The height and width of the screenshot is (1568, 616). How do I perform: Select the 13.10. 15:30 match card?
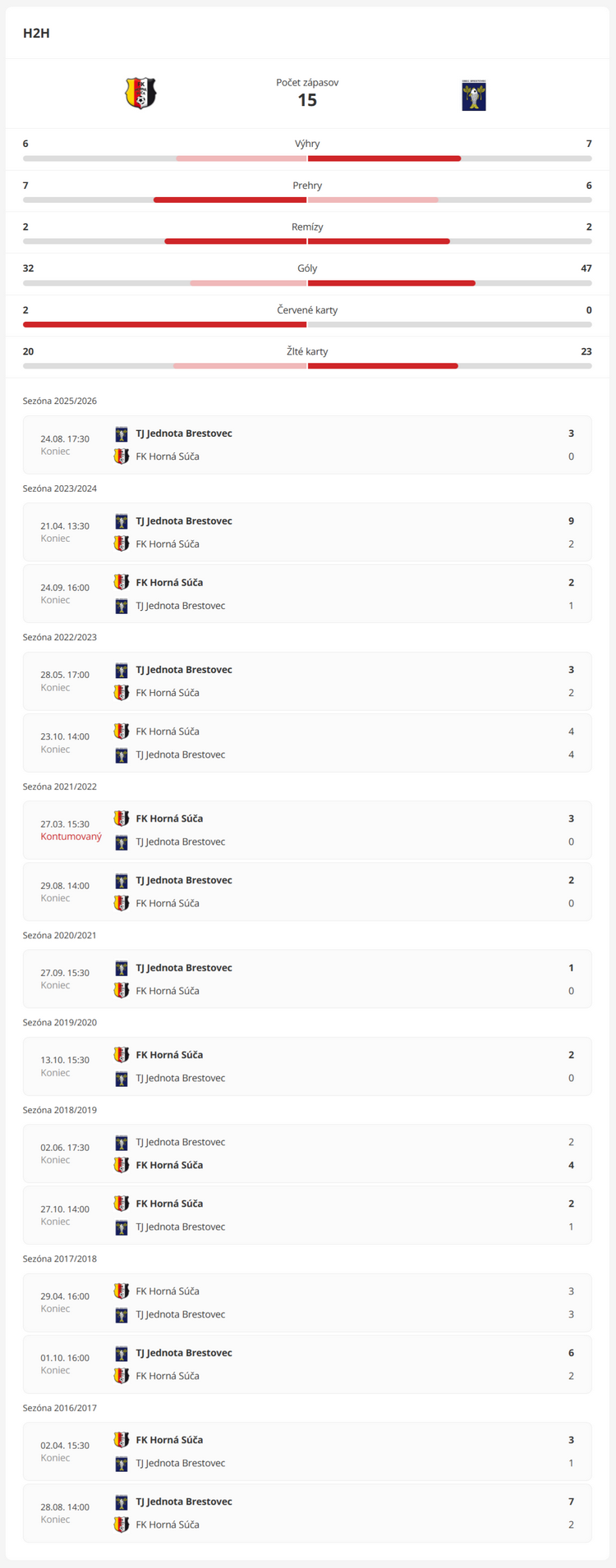[x=307, y=1066]
